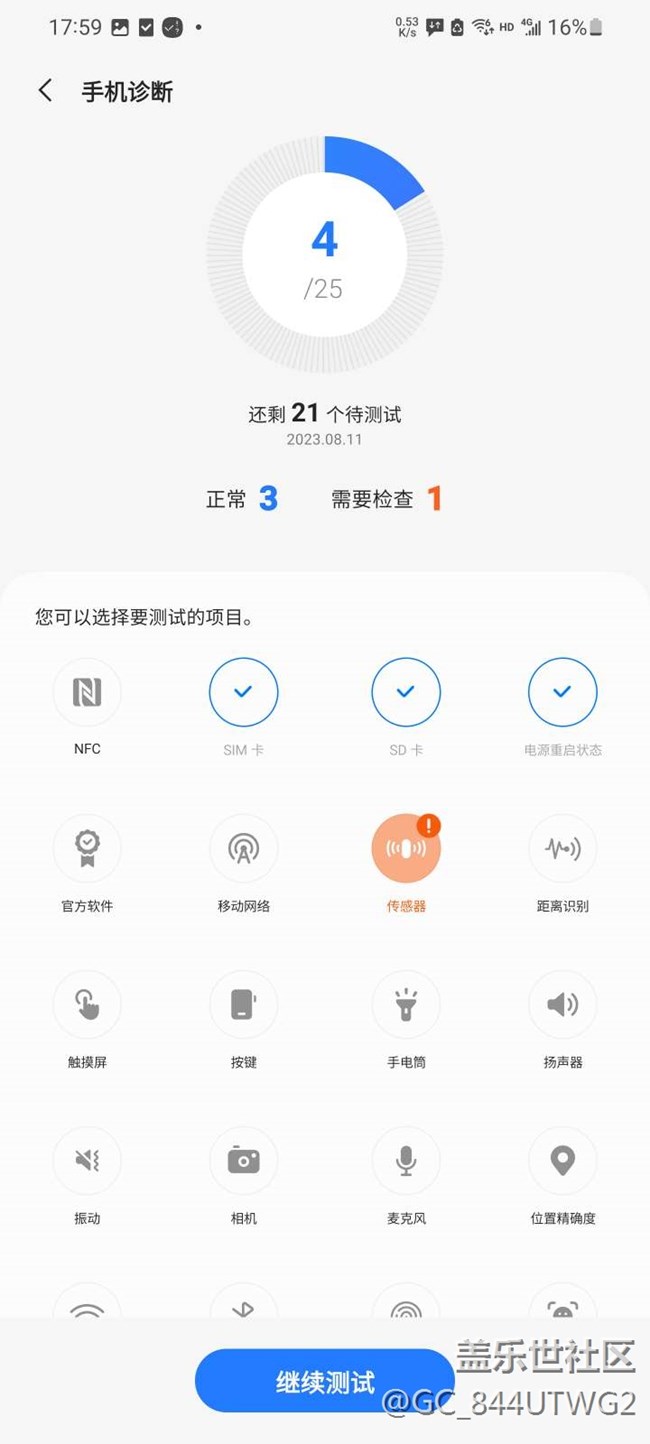Screen dimensions: 650x1444
Task: Open the SD 卡 test result
Action: pyautogui.click(x=405, y=692)
